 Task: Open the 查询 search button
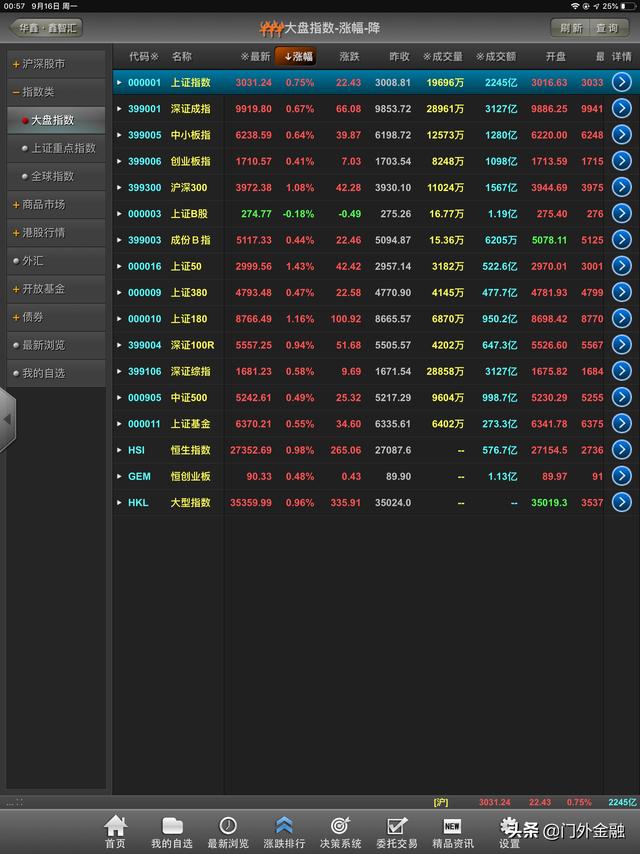point(608,28)
